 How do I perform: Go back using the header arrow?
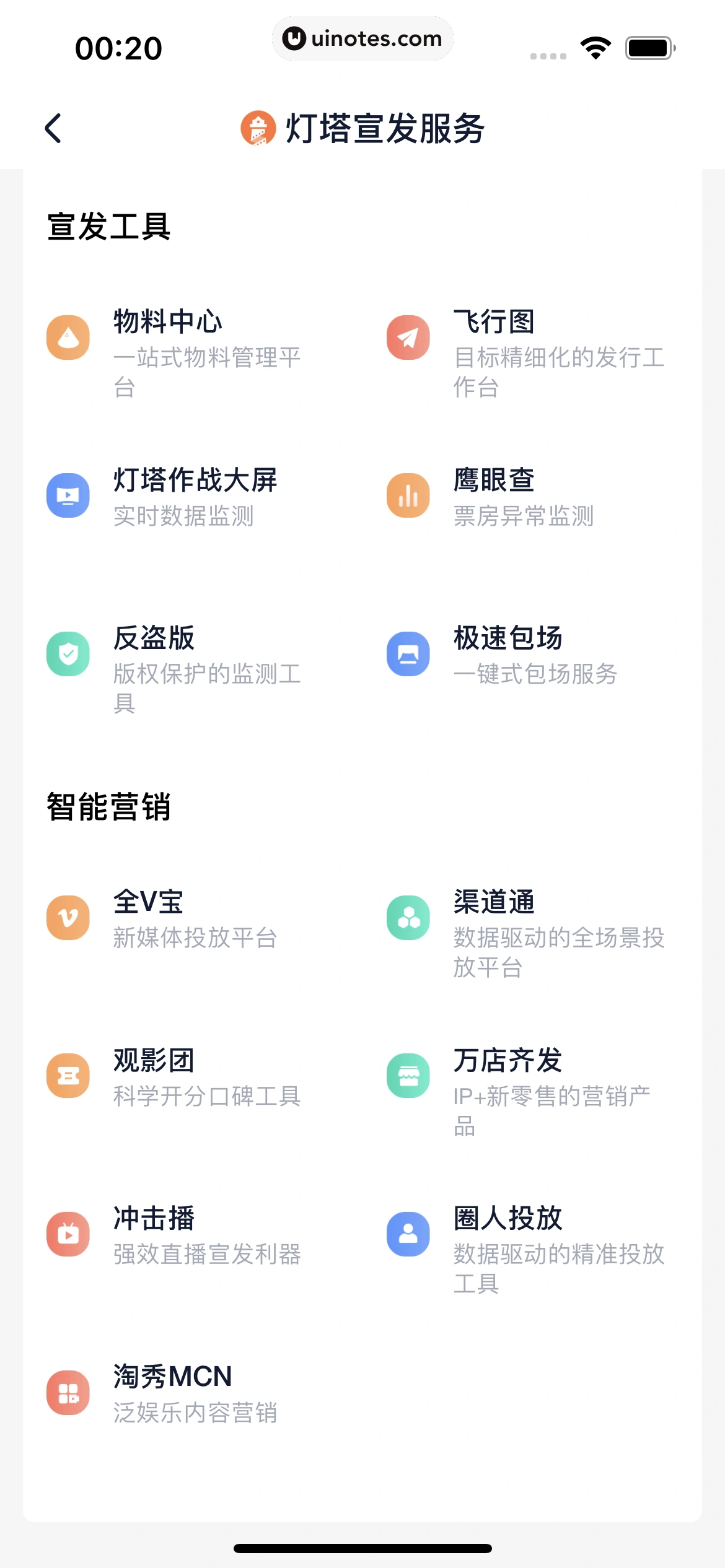coord(54,128)
